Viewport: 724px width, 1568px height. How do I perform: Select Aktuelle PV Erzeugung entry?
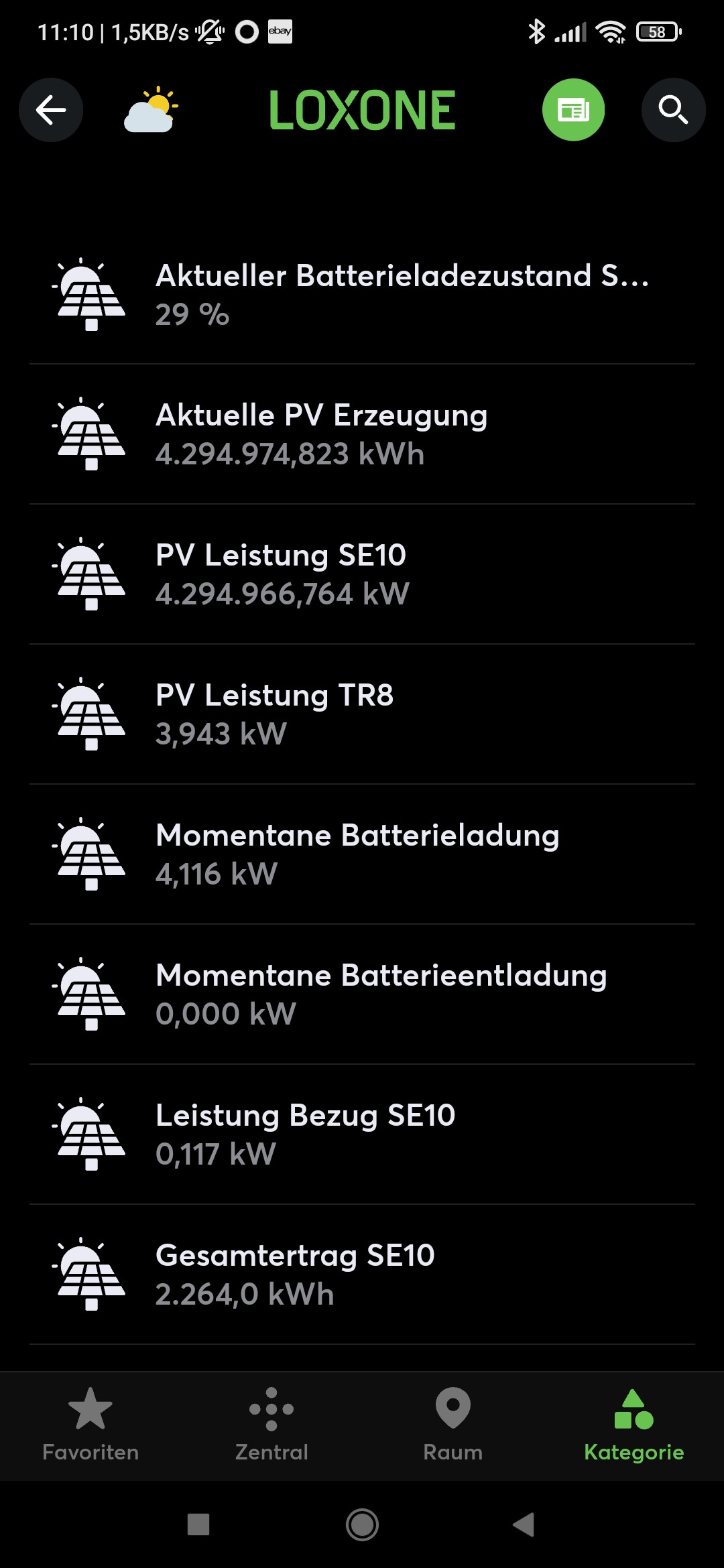(362, 434)
